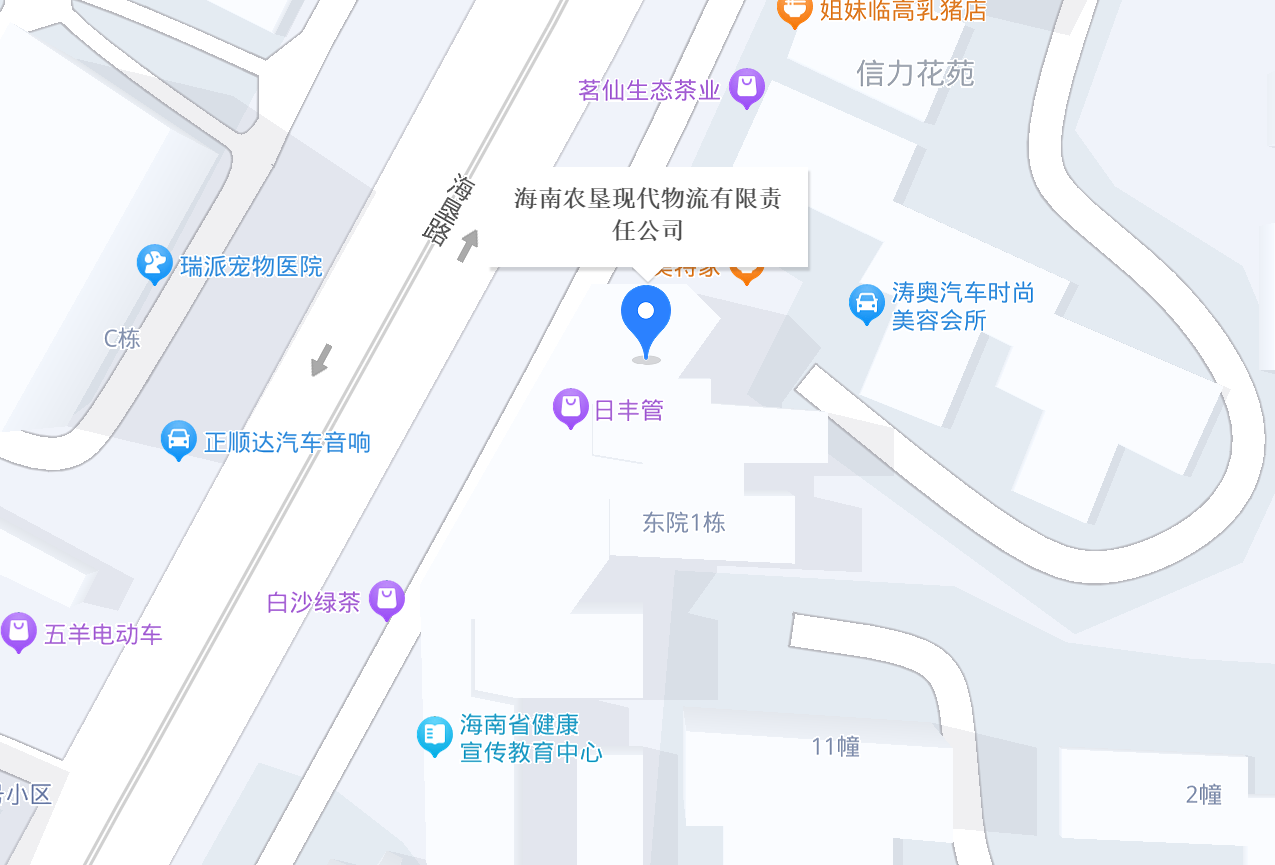Open the 茗仙生态茶业 shop marker
This screenshot has height=865, width=1275.
(746, 87)
